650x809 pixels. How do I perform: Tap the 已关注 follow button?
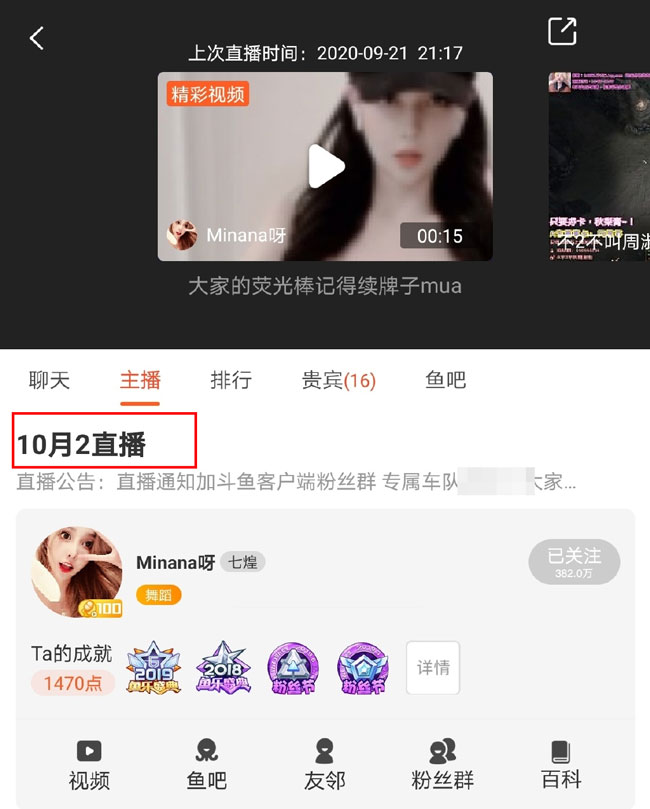click(574, 562)
